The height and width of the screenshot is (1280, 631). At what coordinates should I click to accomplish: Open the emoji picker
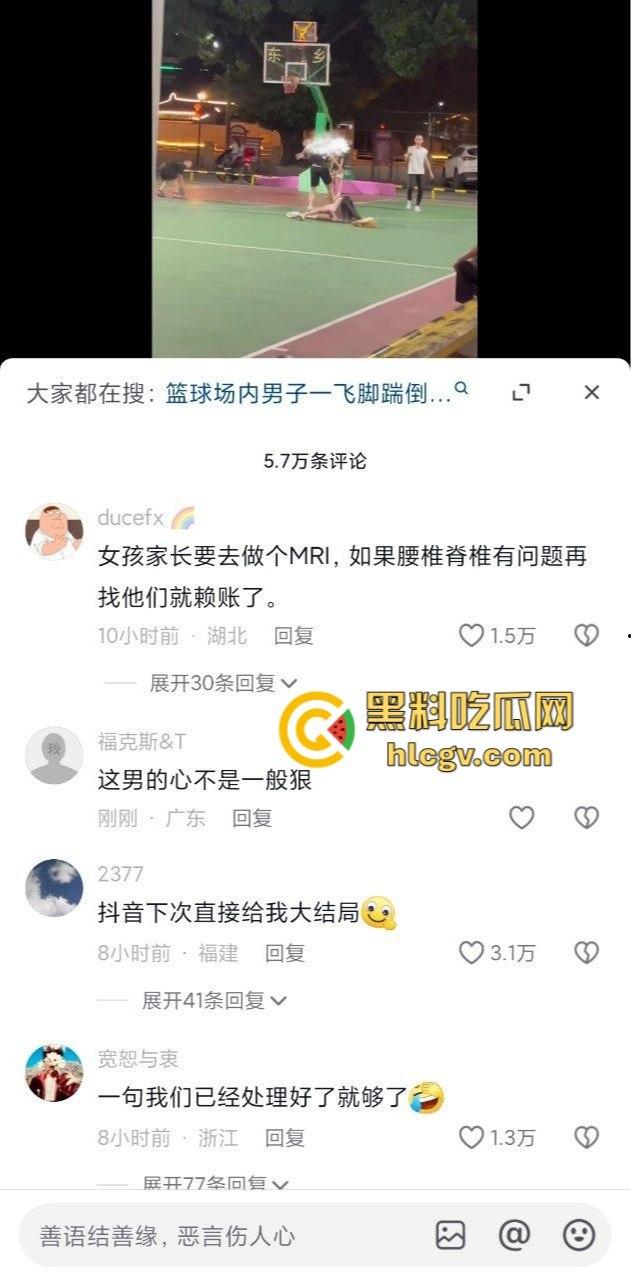pyautogui.click(x=579, y=1236)
